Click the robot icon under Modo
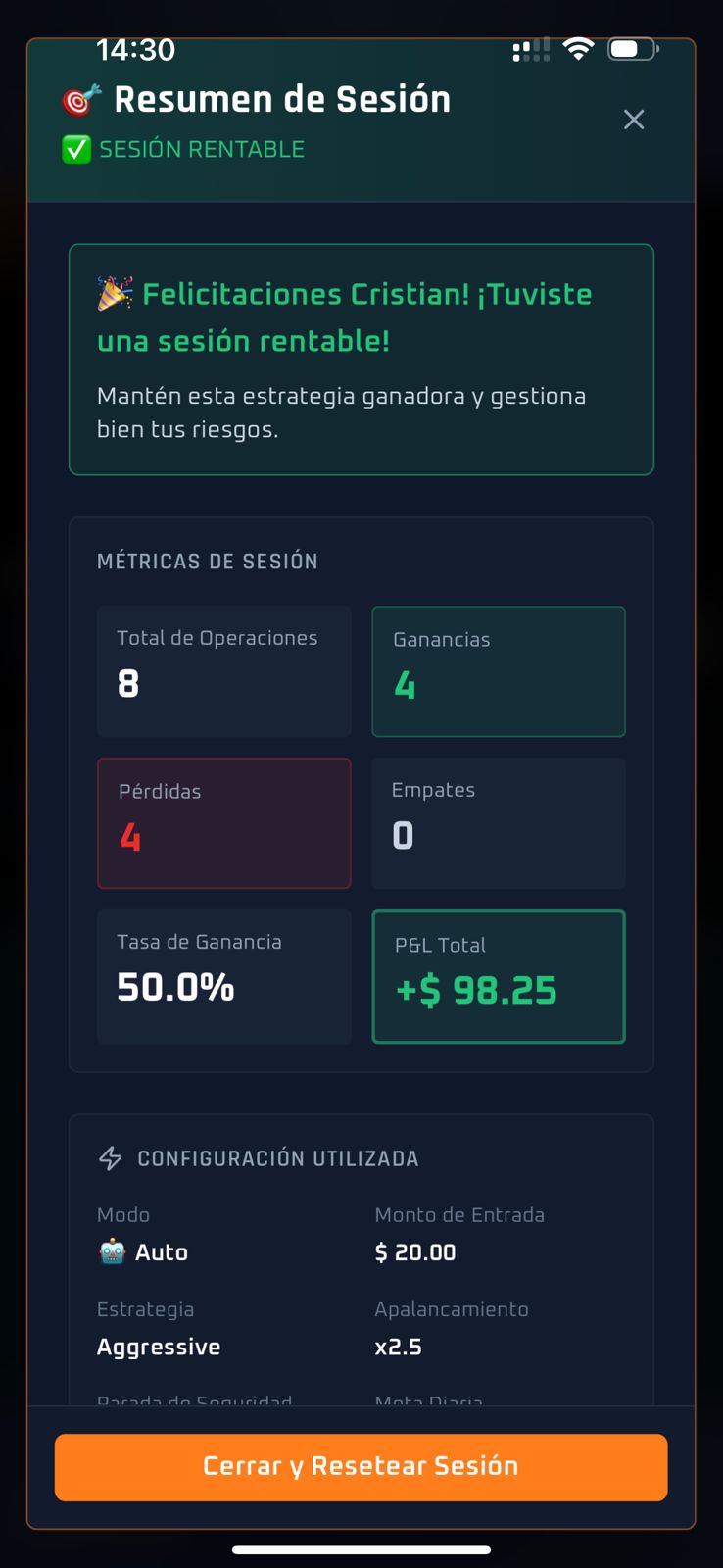Image resolution: width=723 pixels, height=1568 pixels. [x=111, y=1250]
